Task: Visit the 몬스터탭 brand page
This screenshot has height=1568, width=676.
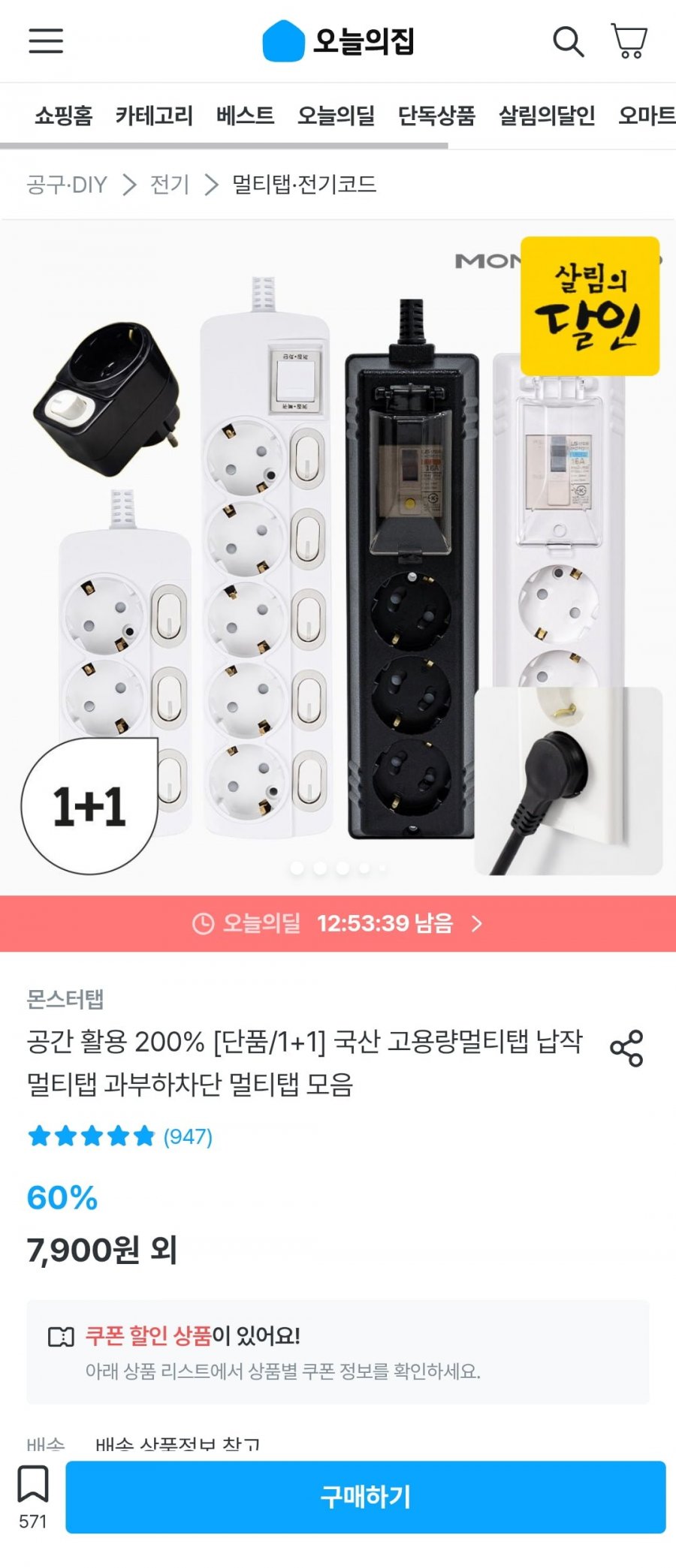Action: pyautogui.click(x=65, y=999)
